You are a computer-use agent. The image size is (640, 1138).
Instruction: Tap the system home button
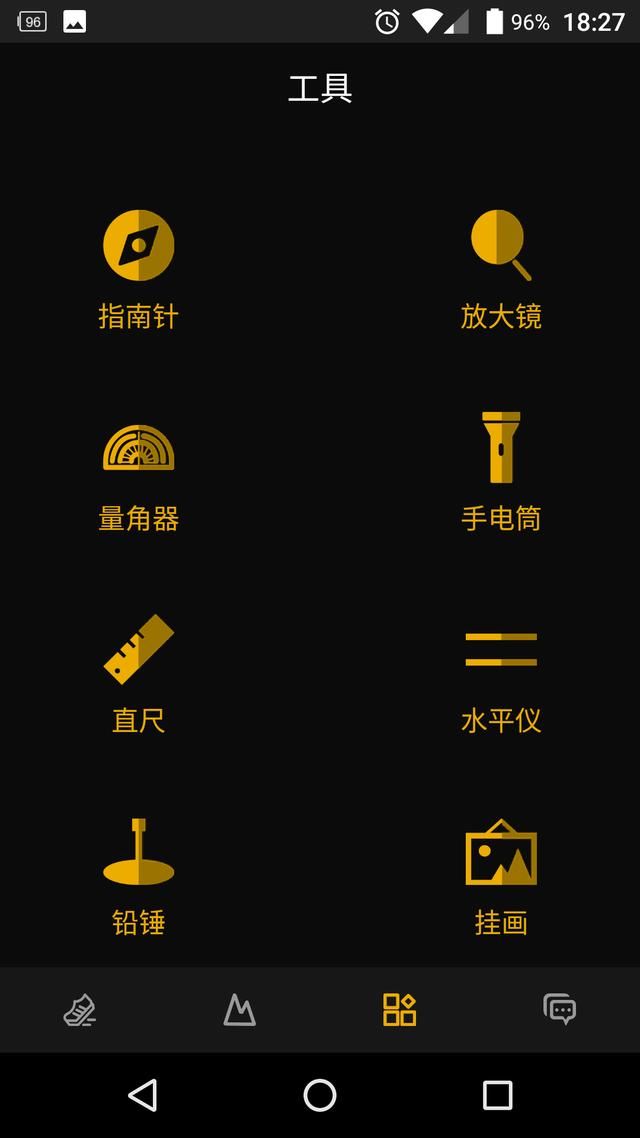[320, 1094]
